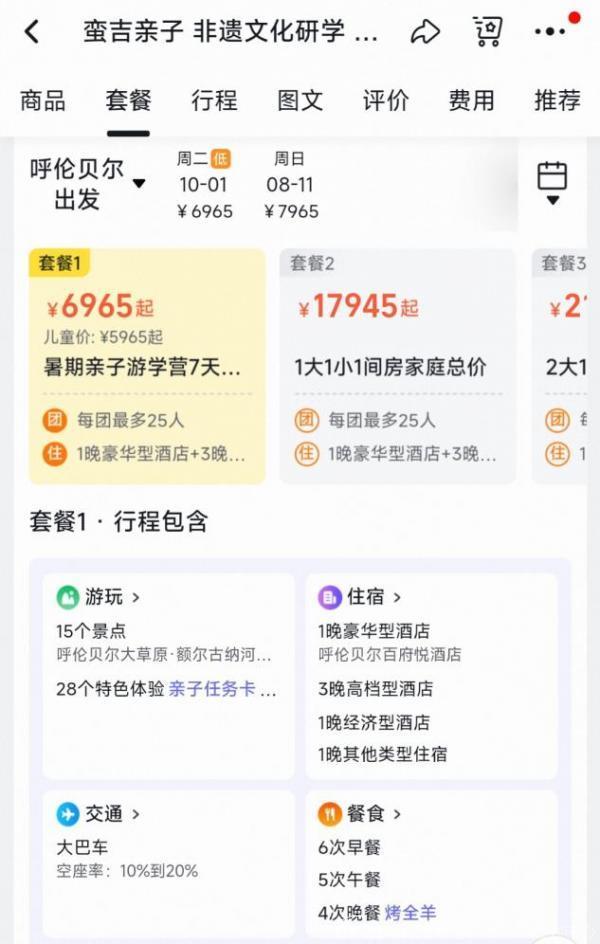This screenshot has height=944, width=600.
Task: Switch to the 评价 tab
Action: tap(386, 100)
